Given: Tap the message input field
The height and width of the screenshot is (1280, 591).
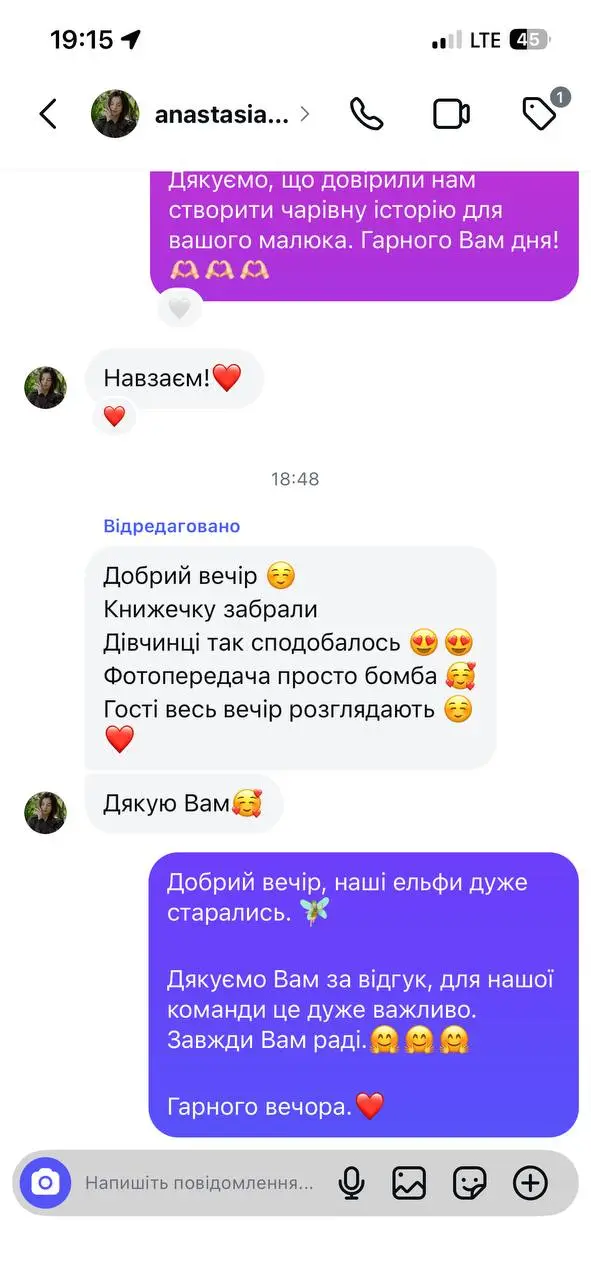Looking at the screenshot, I should pyautogui.click(x=199, y=1183).
